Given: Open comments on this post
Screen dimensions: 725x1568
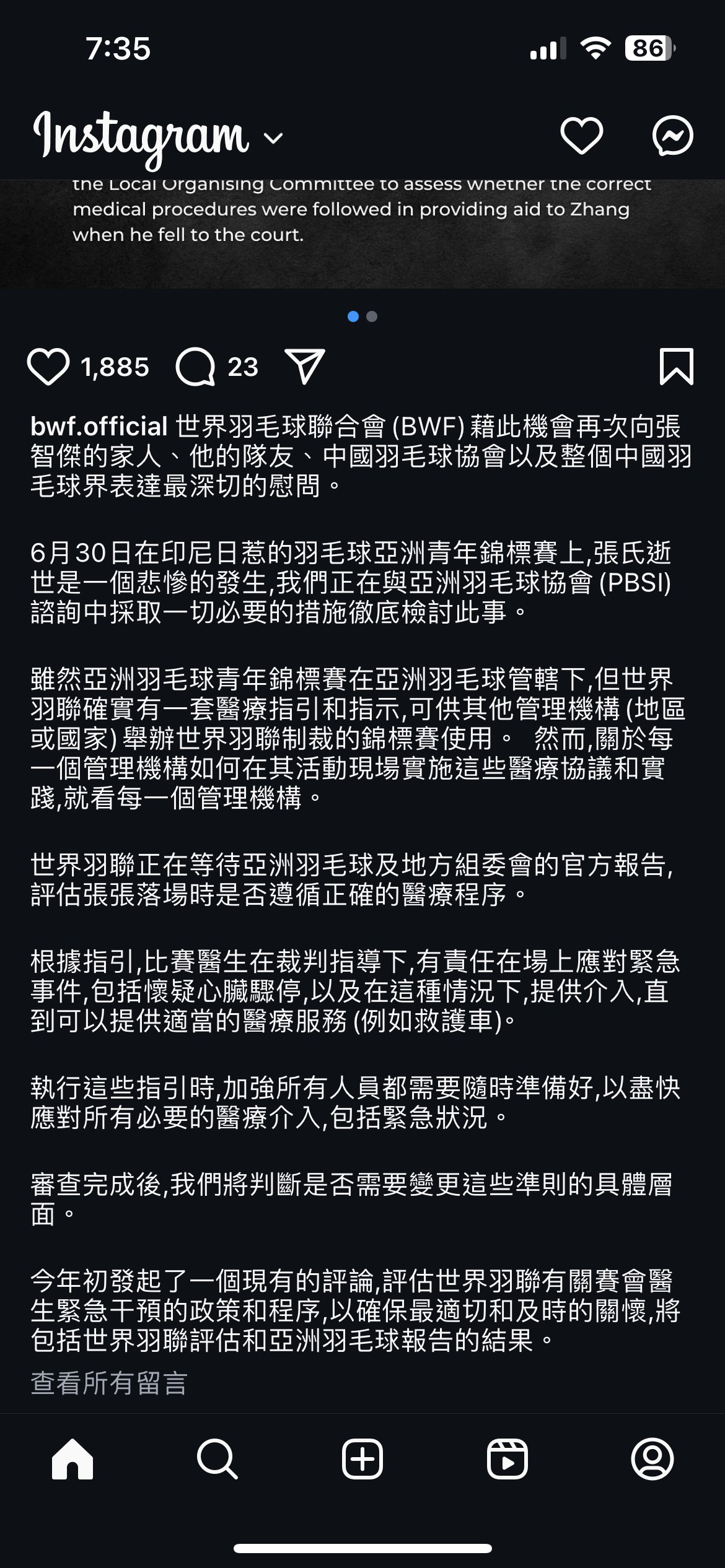Looking at the screenshot, I should coord(195,367).
